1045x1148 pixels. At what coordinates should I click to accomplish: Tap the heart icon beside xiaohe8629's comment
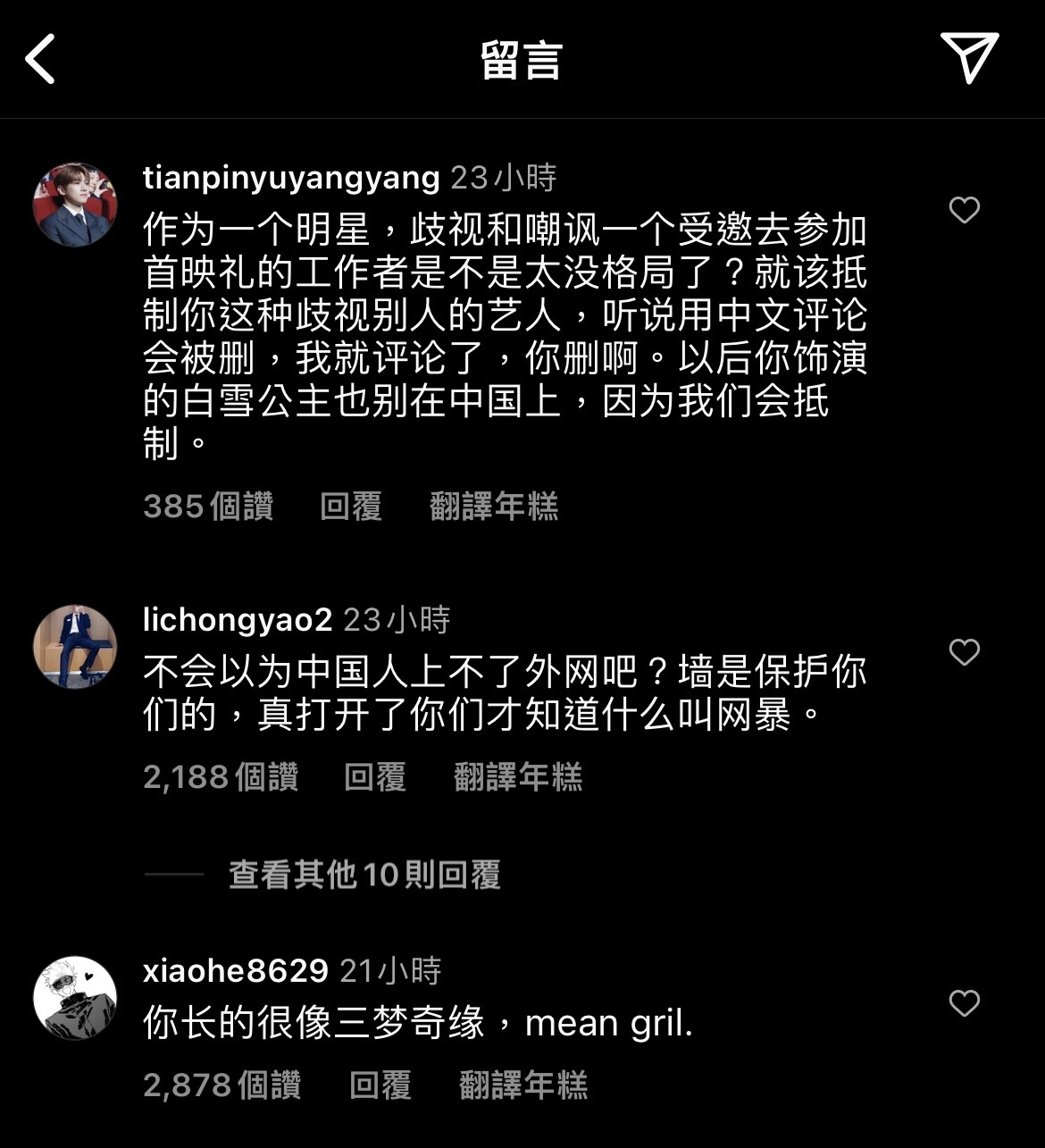click(965, 1005)
